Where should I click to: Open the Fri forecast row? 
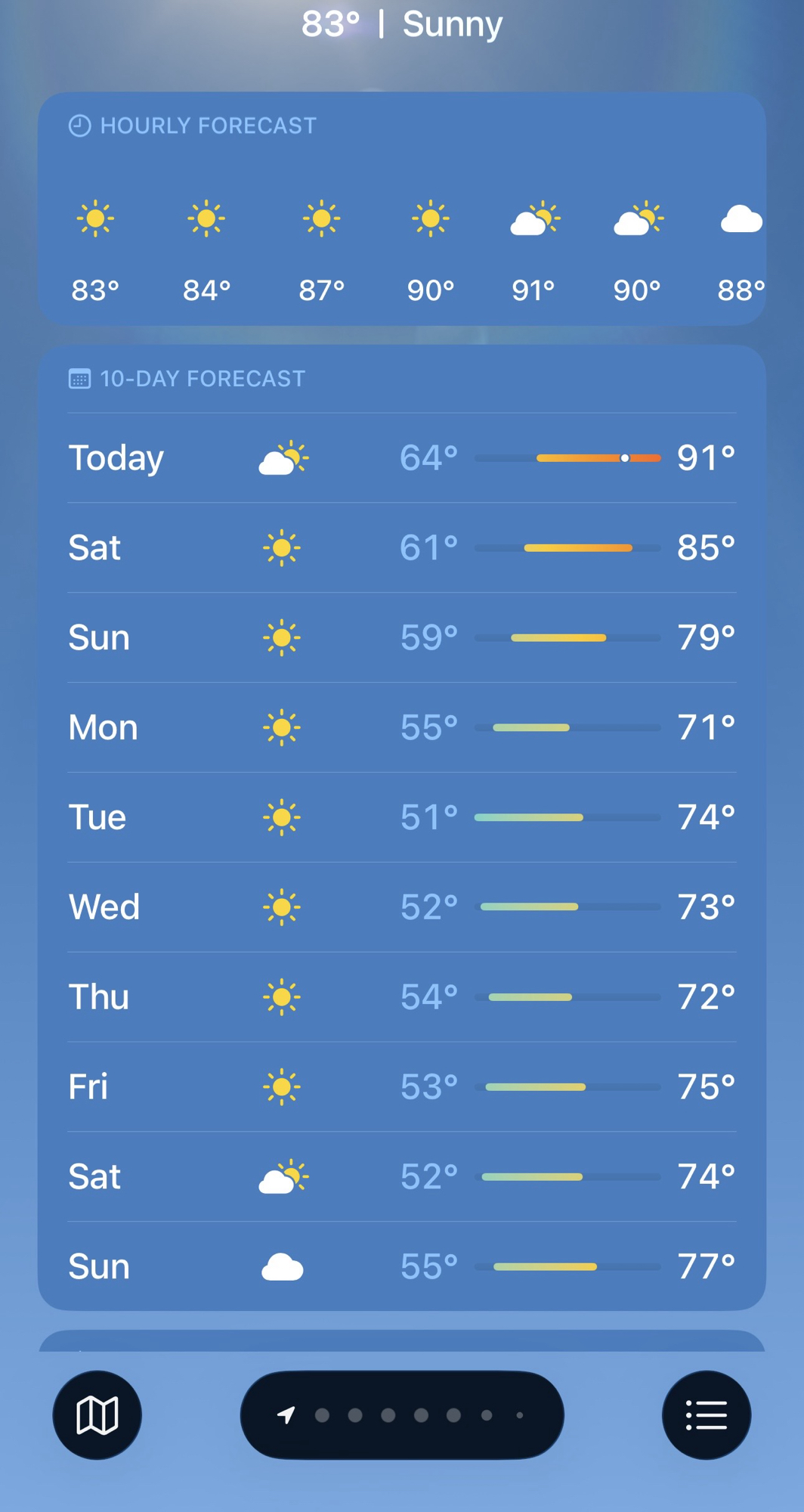[x=402, y=1087]
